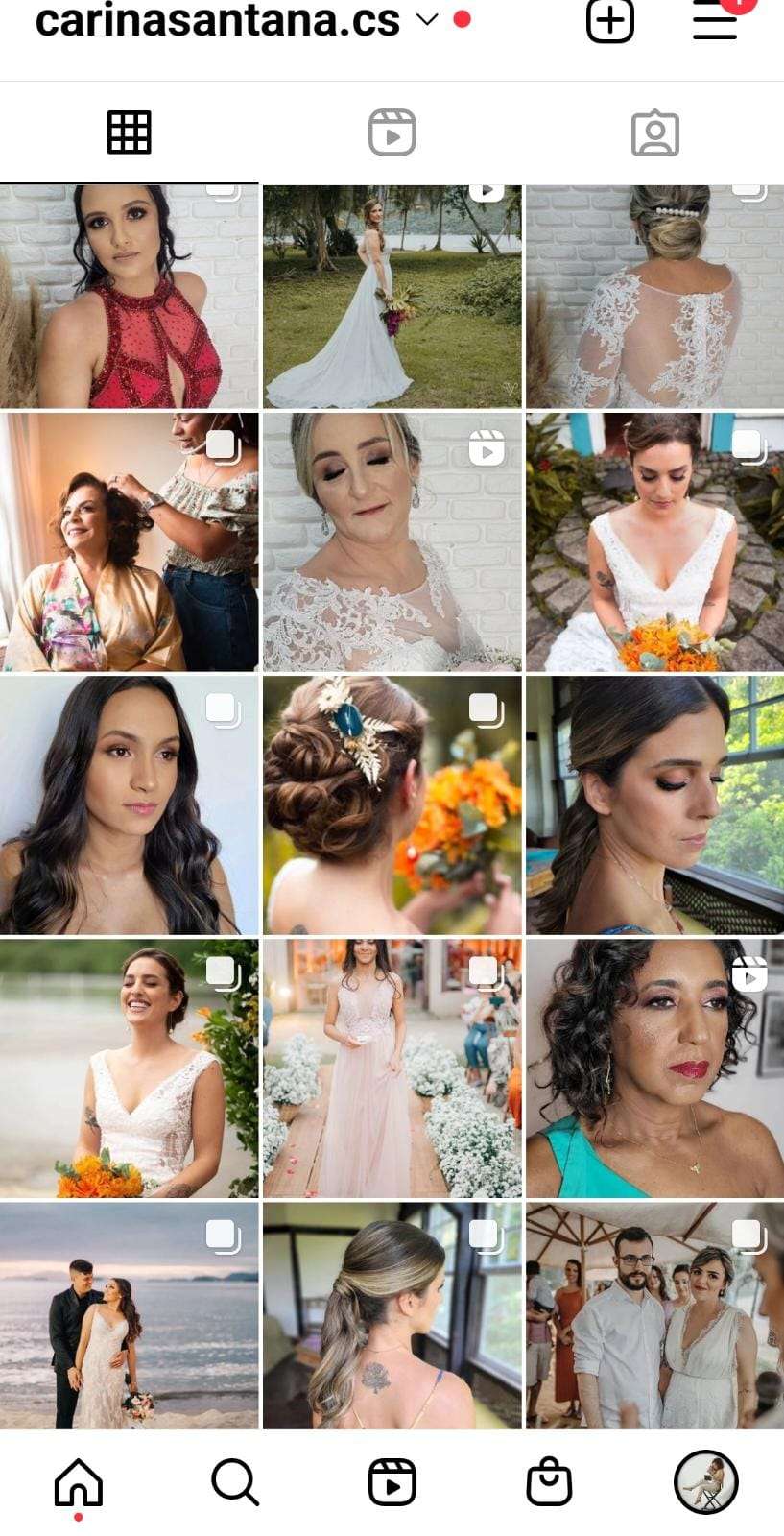Switch to the posts grid tab
This screenshot has width=784, height=1536.
(x=130, y=132)
